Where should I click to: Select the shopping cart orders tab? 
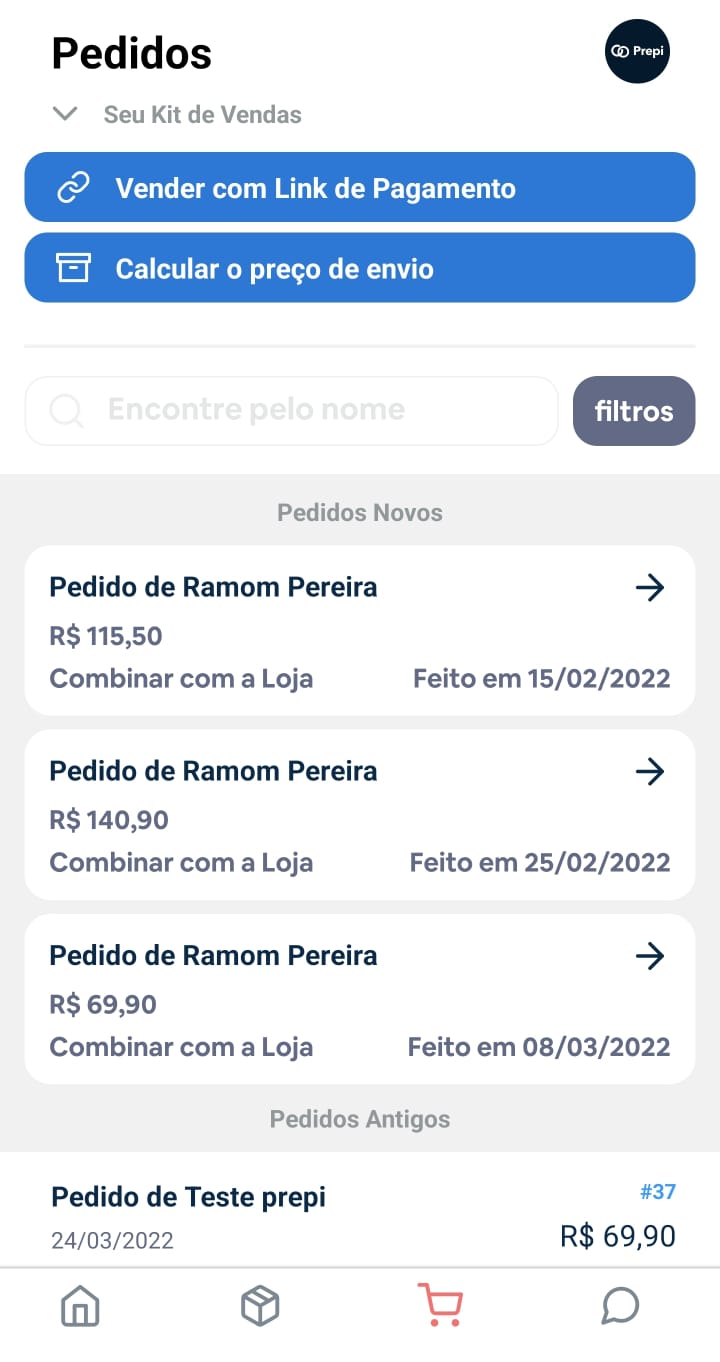440,1306
